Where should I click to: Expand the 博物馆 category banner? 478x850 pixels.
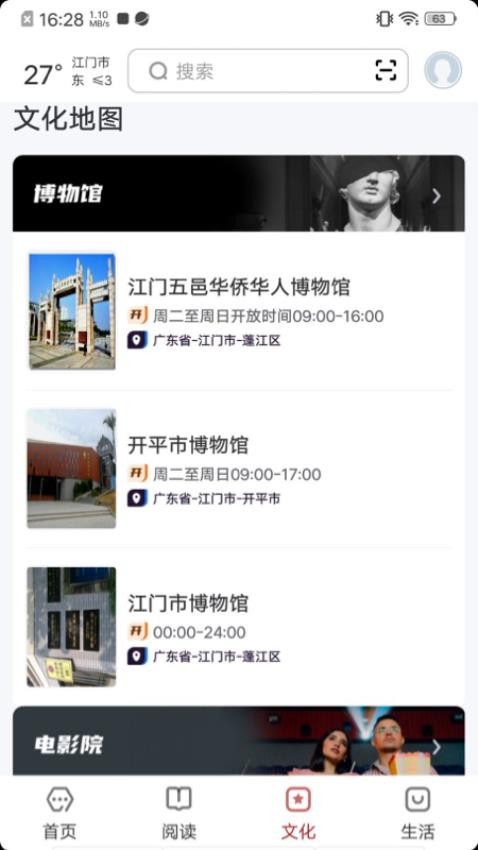238,194
